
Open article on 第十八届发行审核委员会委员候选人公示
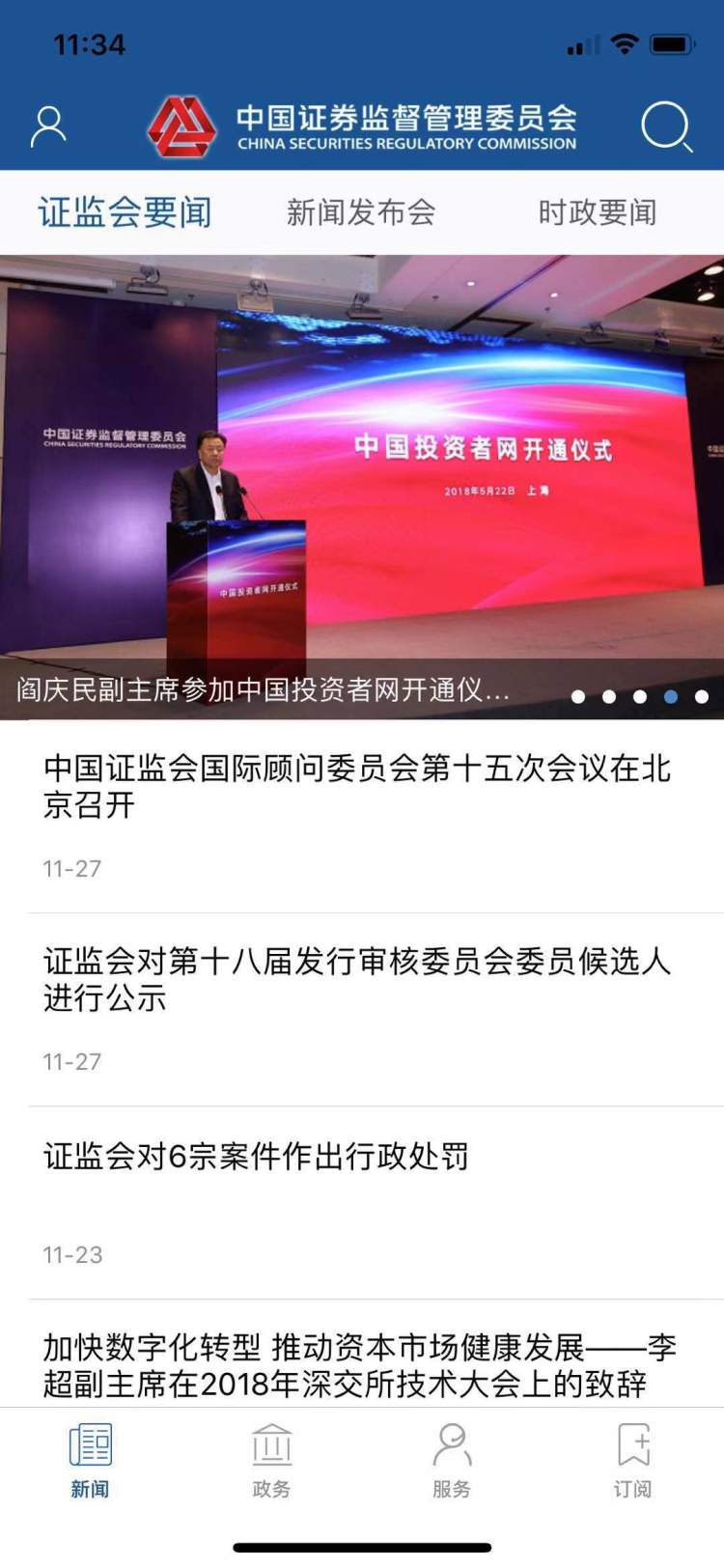pos(357,980)
